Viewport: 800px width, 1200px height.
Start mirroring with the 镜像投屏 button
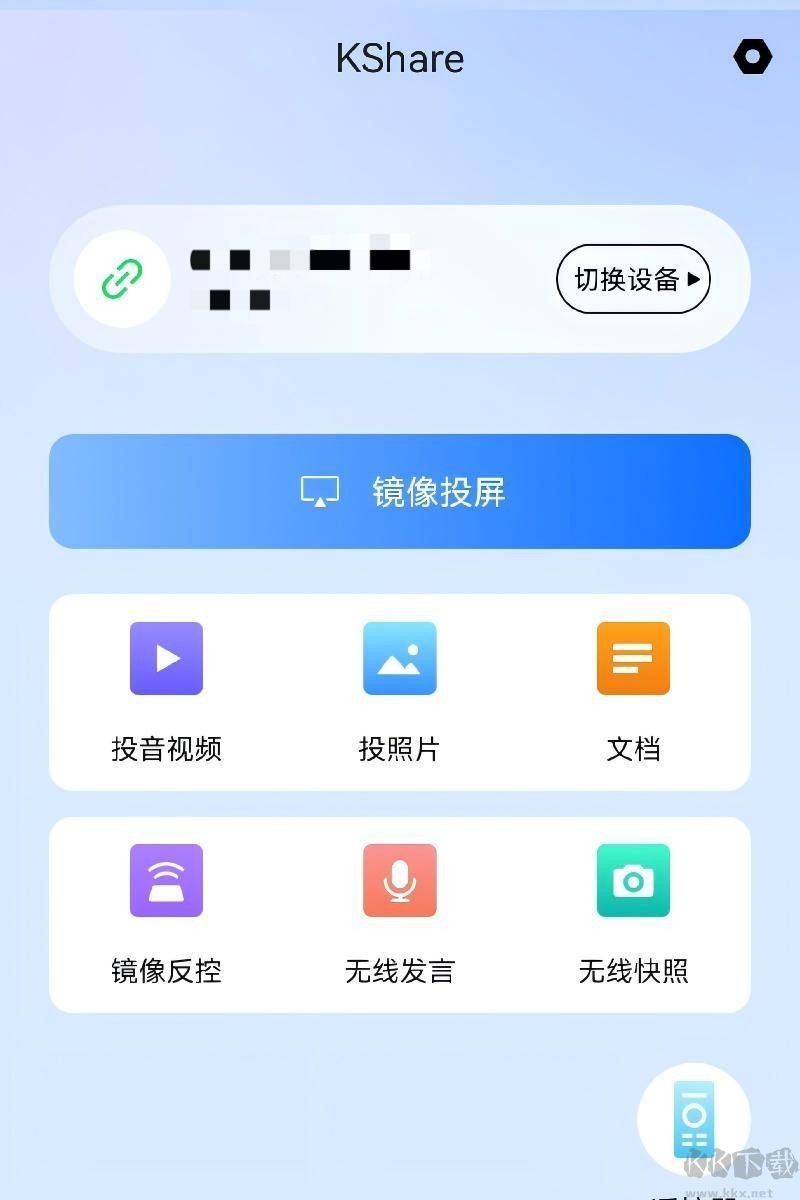pos(400,491)
